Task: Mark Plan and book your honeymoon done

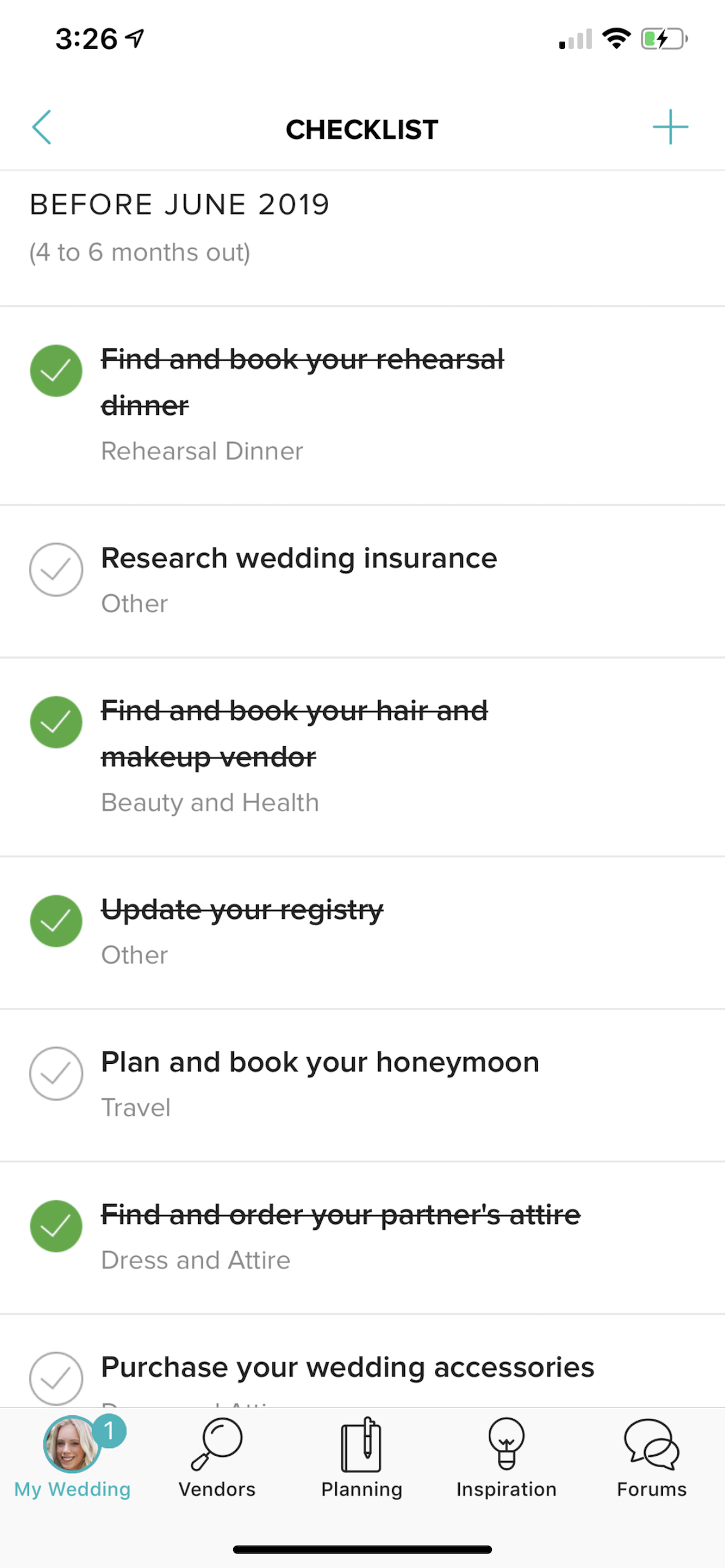Action: [56, 1073]
